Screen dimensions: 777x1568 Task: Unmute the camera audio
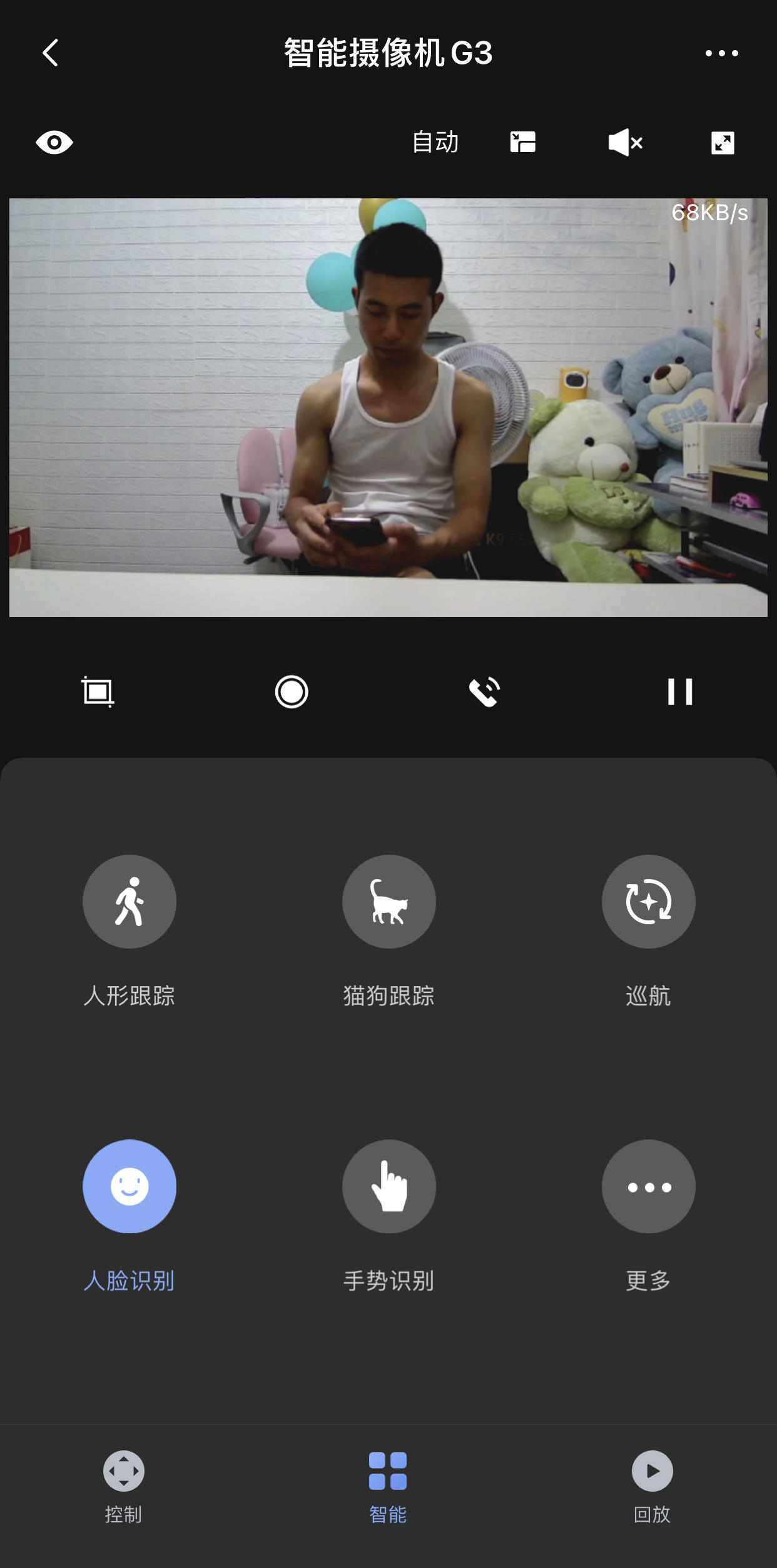[x=625, y=142]
